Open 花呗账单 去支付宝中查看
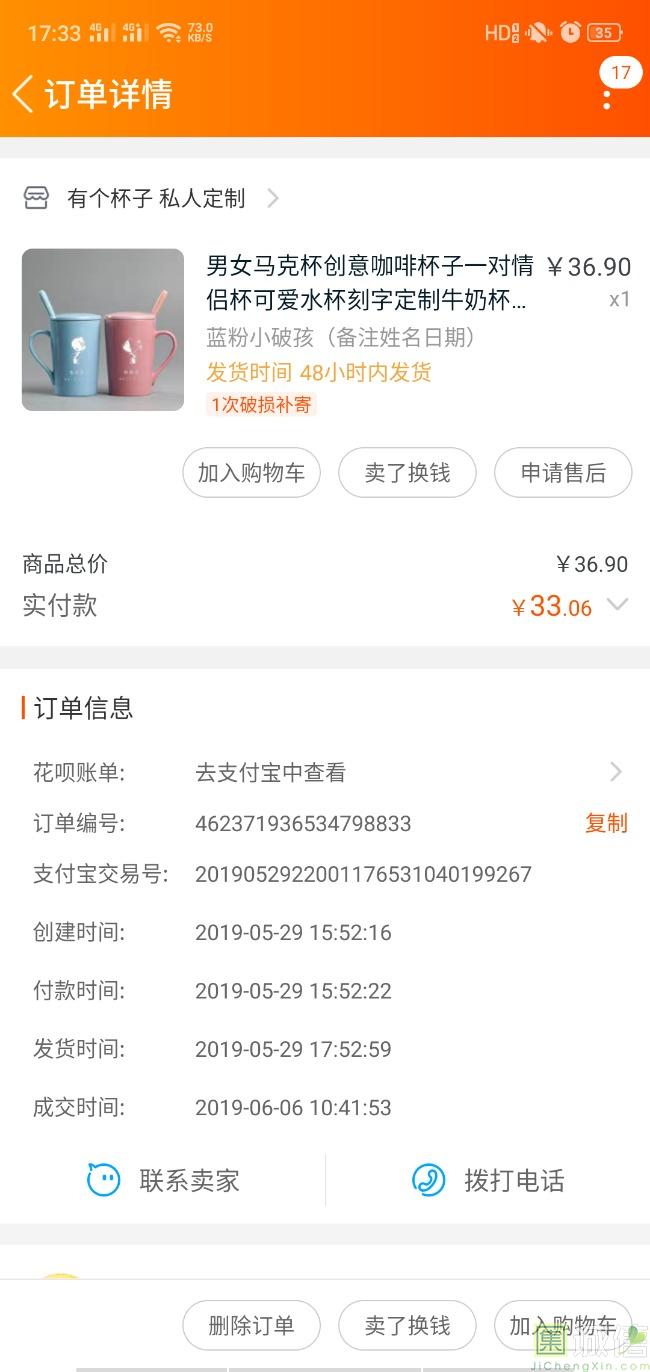Screen dimensions: 650x1372 click(325, 772)
